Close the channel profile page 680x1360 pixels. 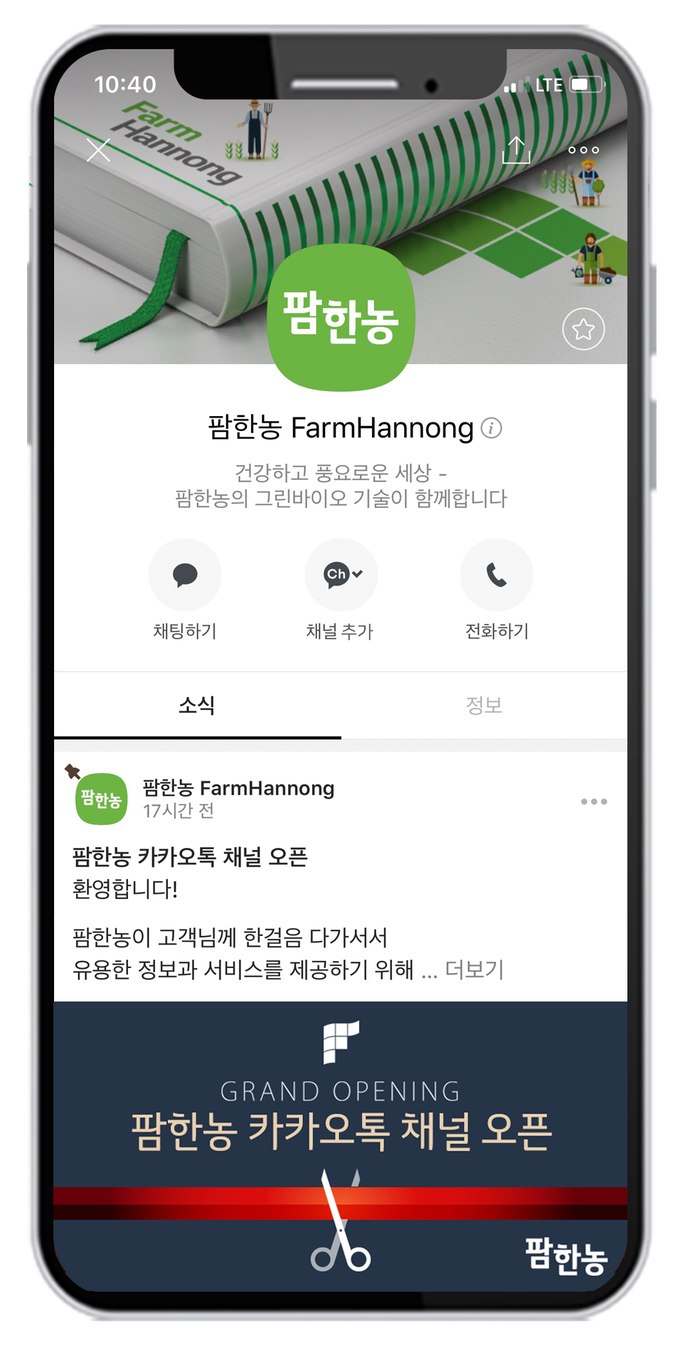98,151
